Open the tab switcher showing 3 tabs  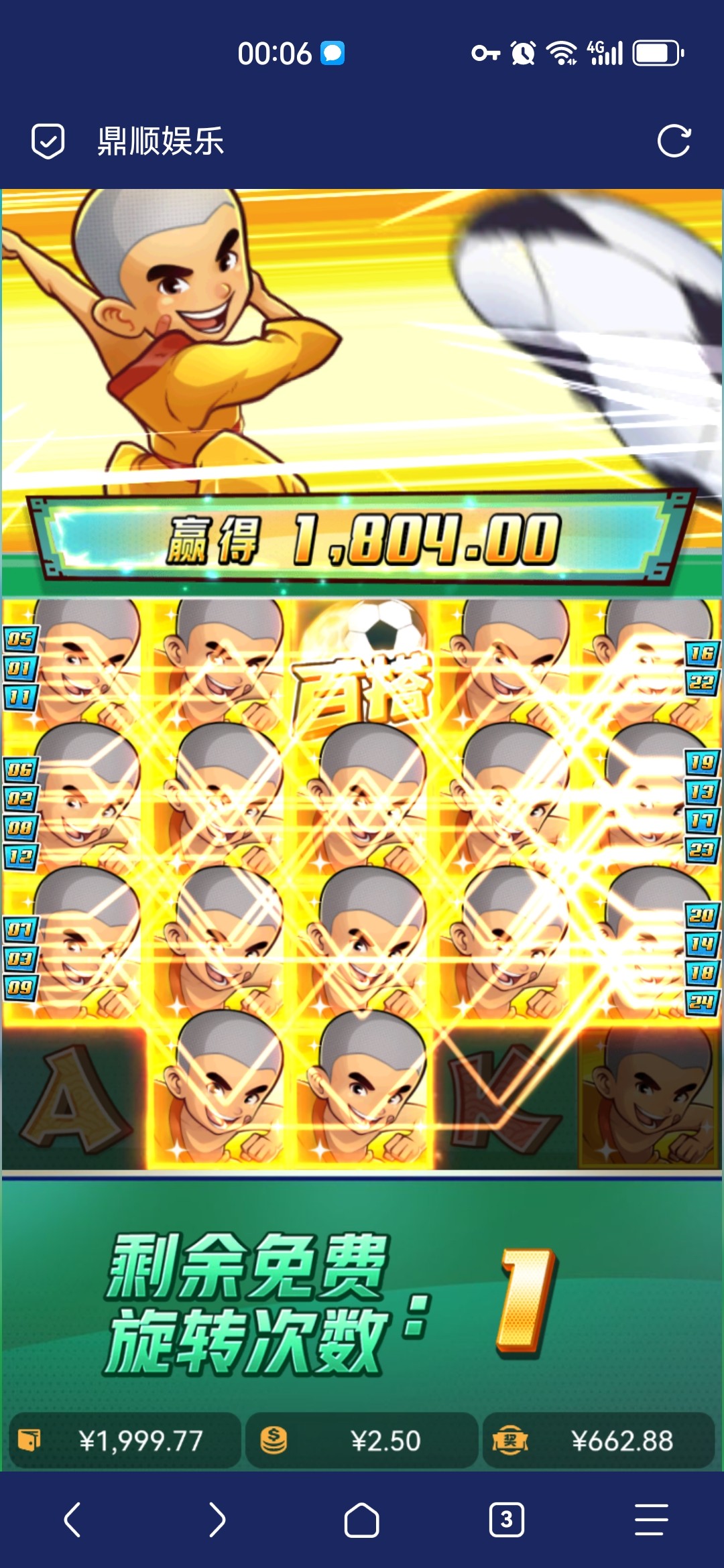click(x=506, y=1520)
